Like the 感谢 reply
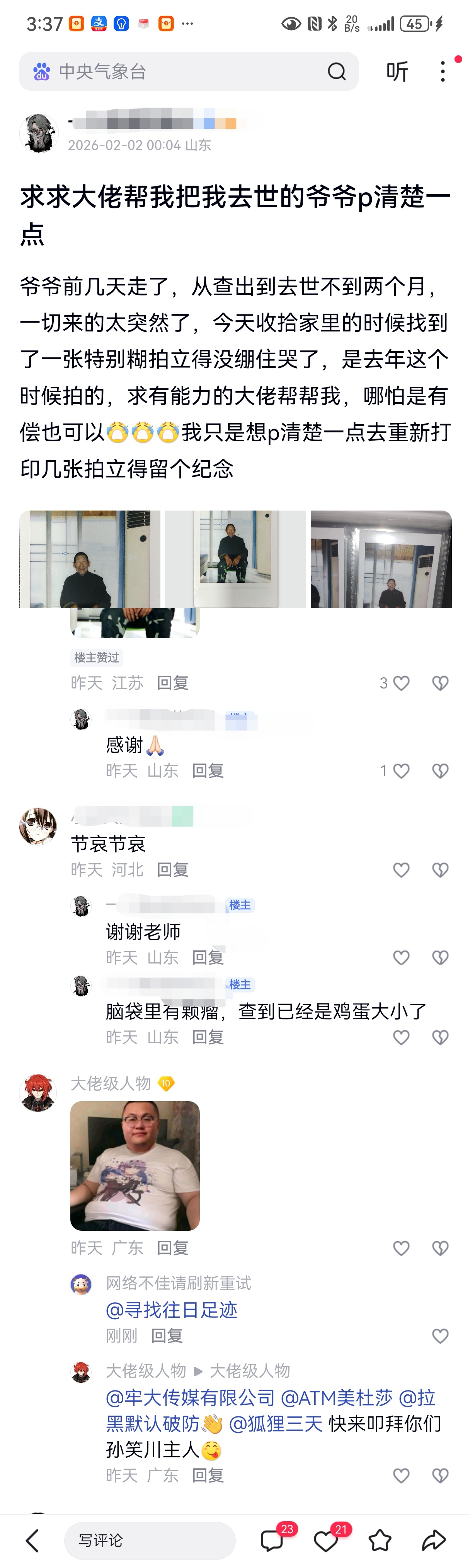470x1568 pixels. 401,771
